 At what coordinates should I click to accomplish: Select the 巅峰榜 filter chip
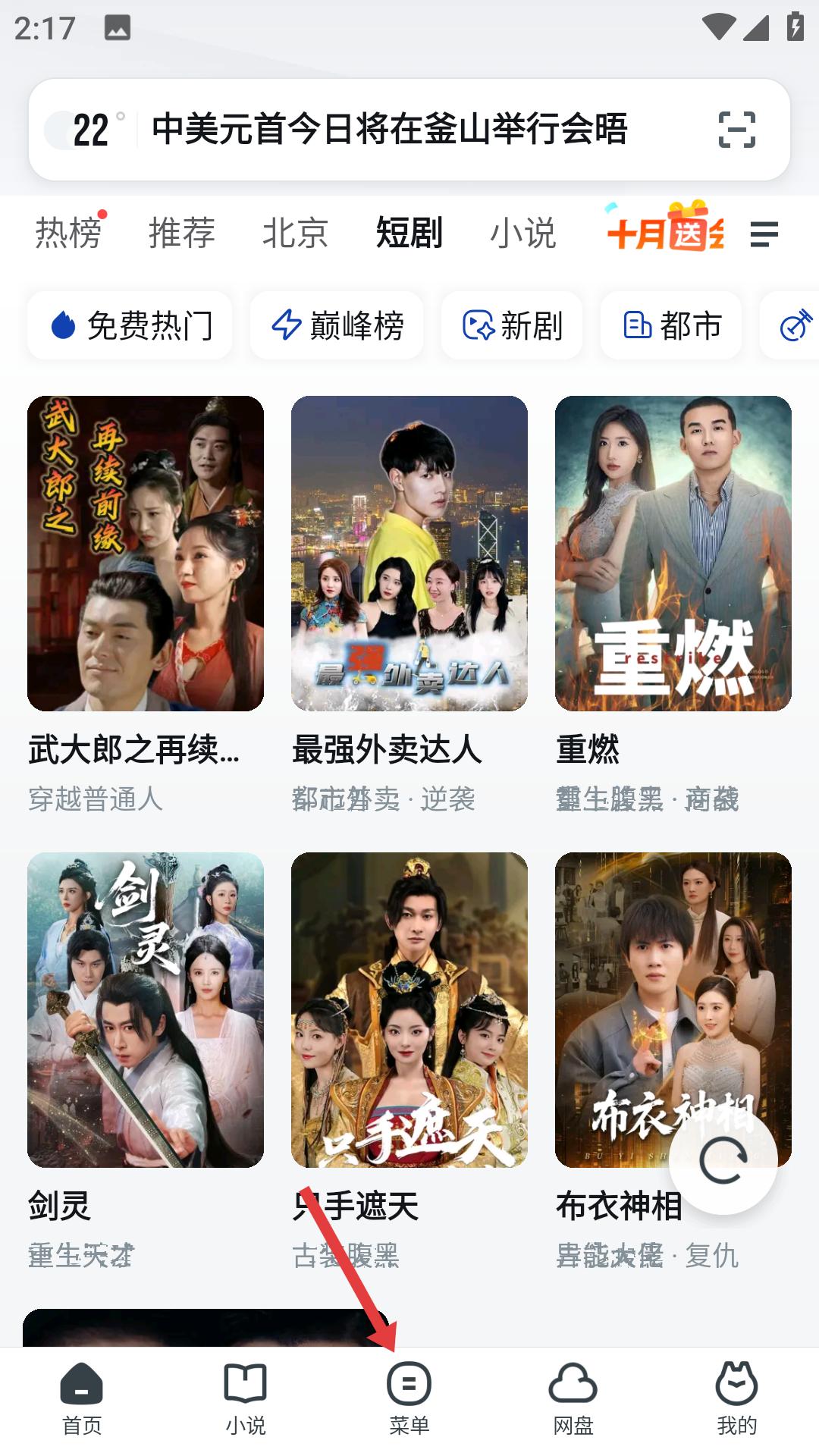[337, 325]
